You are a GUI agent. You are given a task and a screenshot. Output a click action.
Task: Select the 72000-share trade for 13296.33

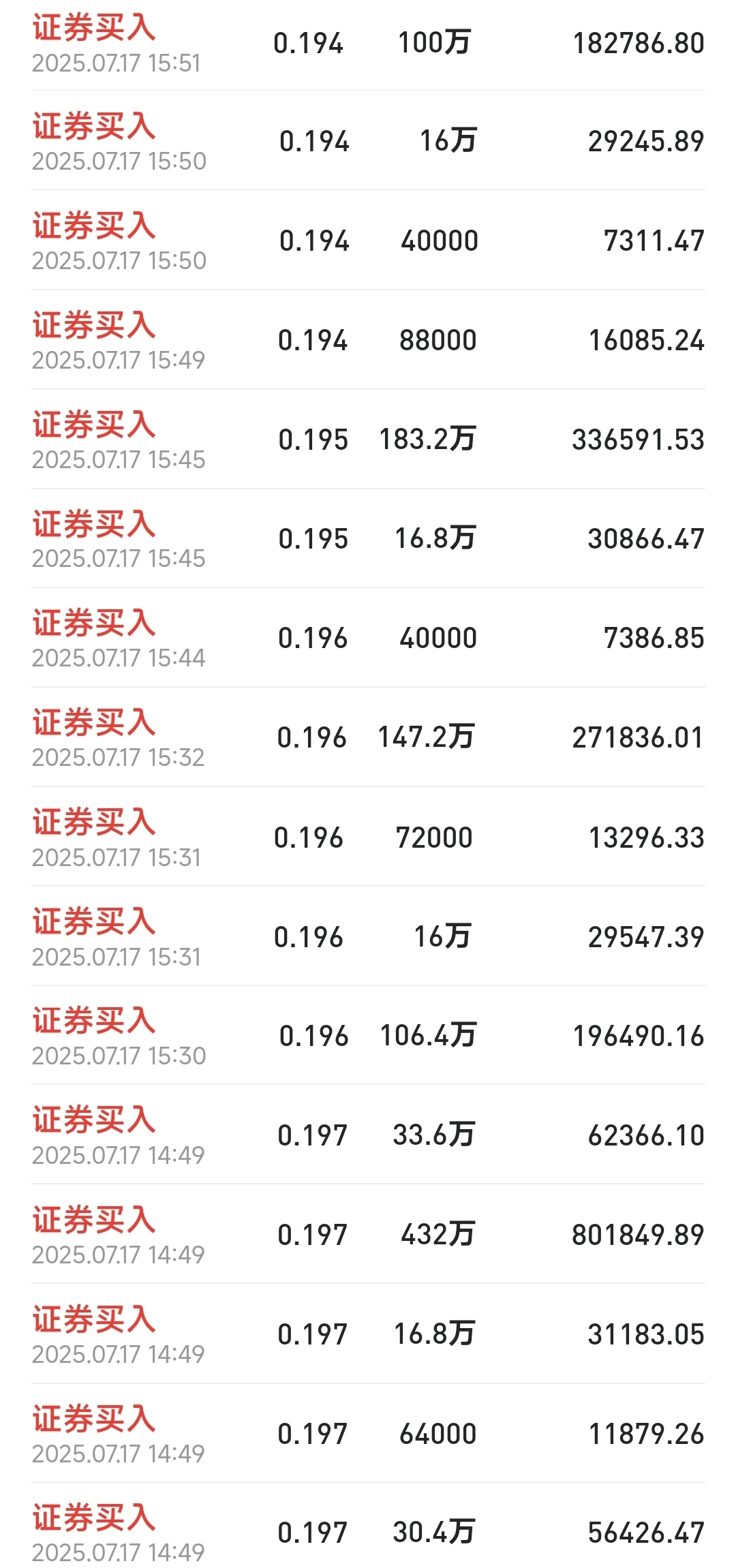[x=368, y=837]
